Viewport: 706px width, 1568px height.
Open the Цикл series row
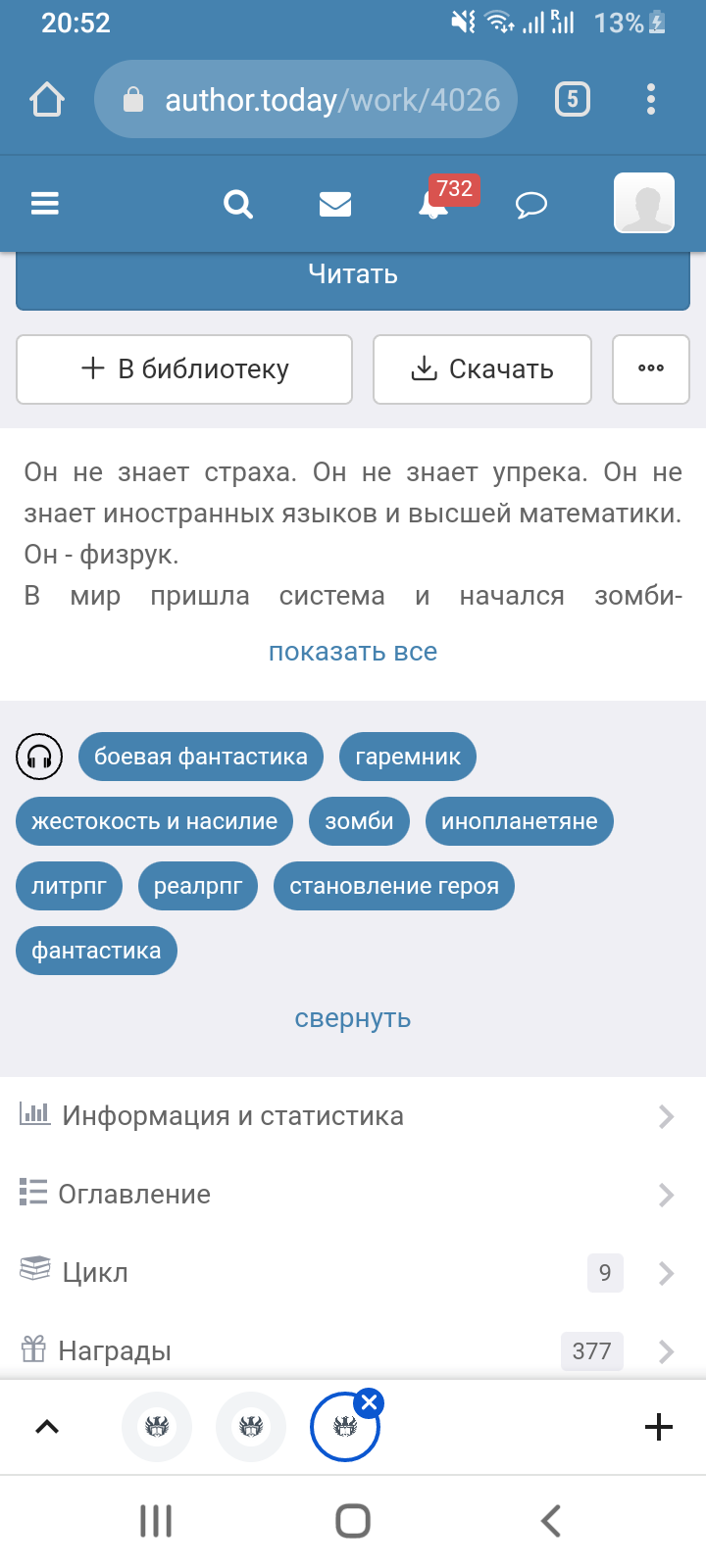coord(353,1273)
